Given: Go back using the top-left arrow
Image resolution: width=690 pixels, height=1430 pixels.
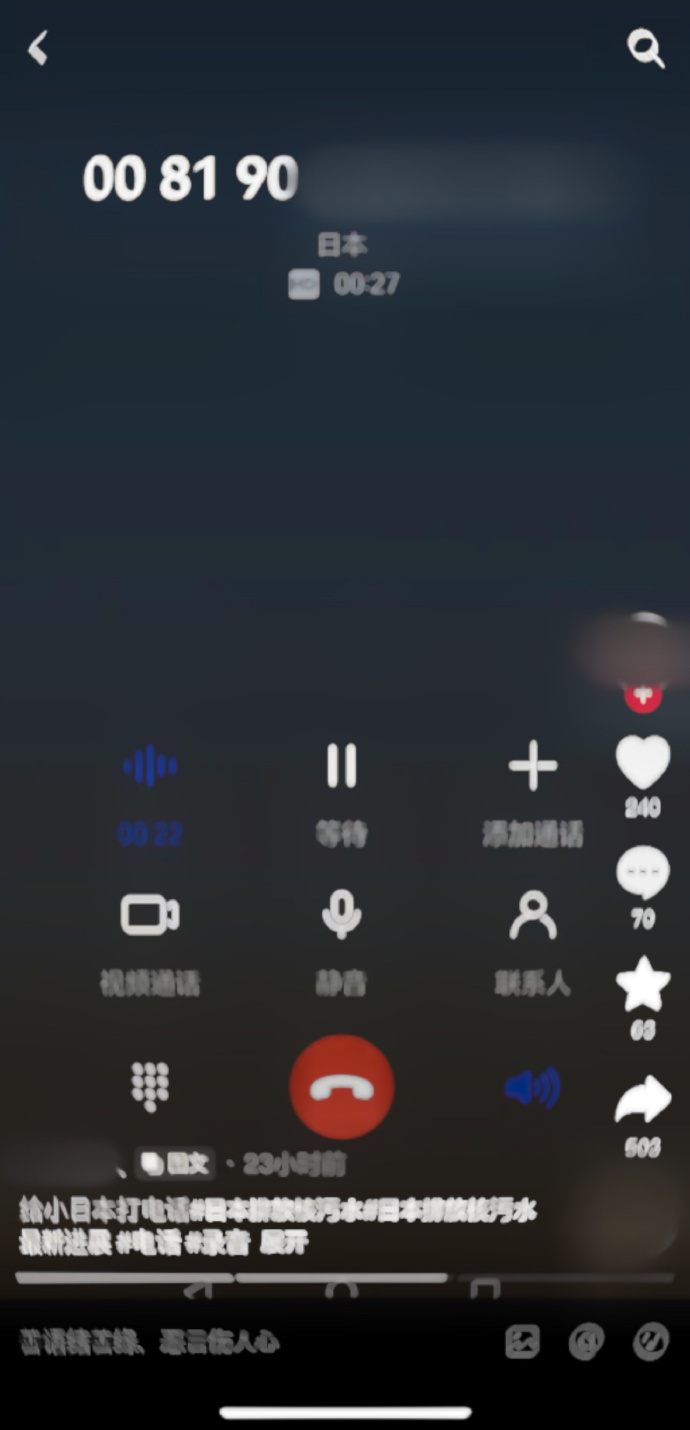Looking at the screenshot, I should click(x=38, y=47).
